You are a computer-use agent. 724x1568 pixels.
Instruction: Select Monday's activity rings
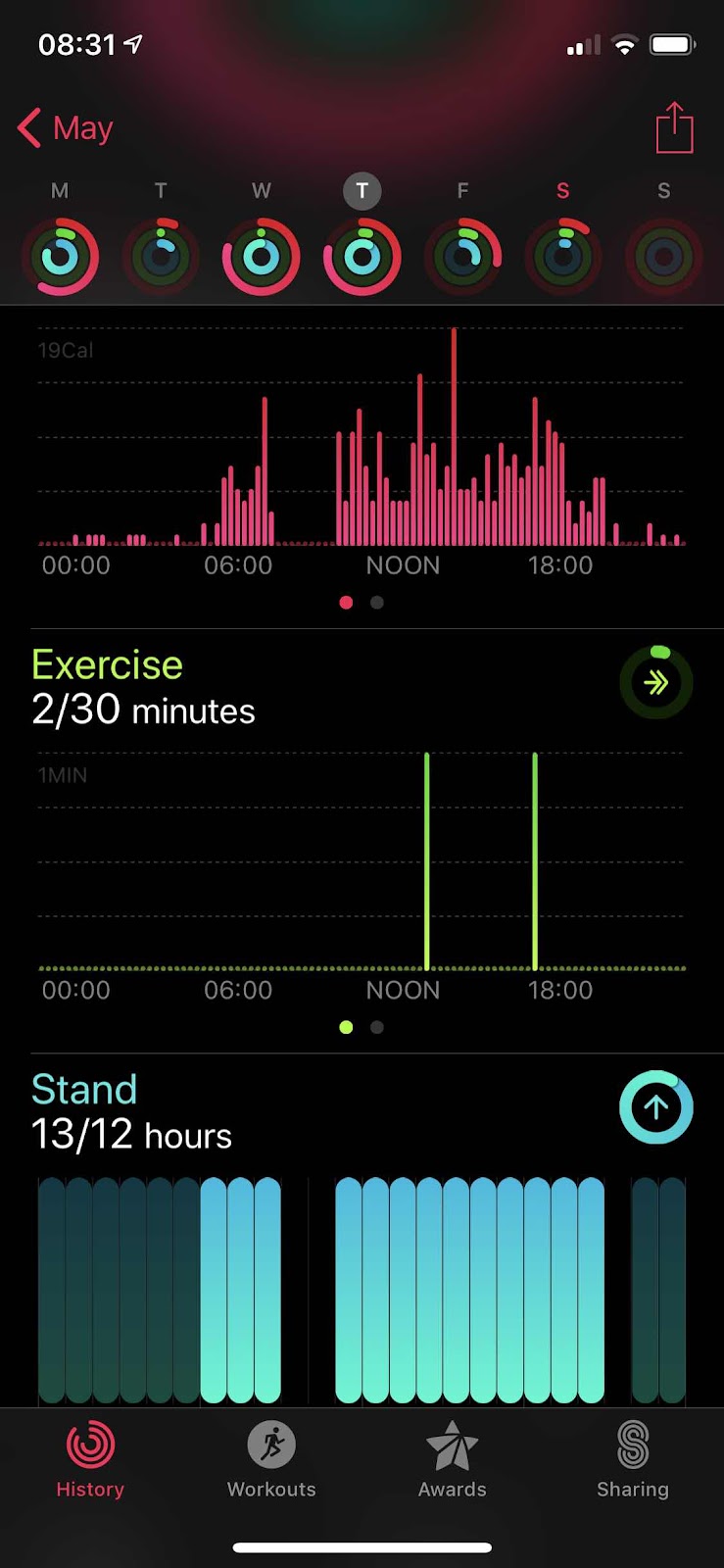click(60, 257)
